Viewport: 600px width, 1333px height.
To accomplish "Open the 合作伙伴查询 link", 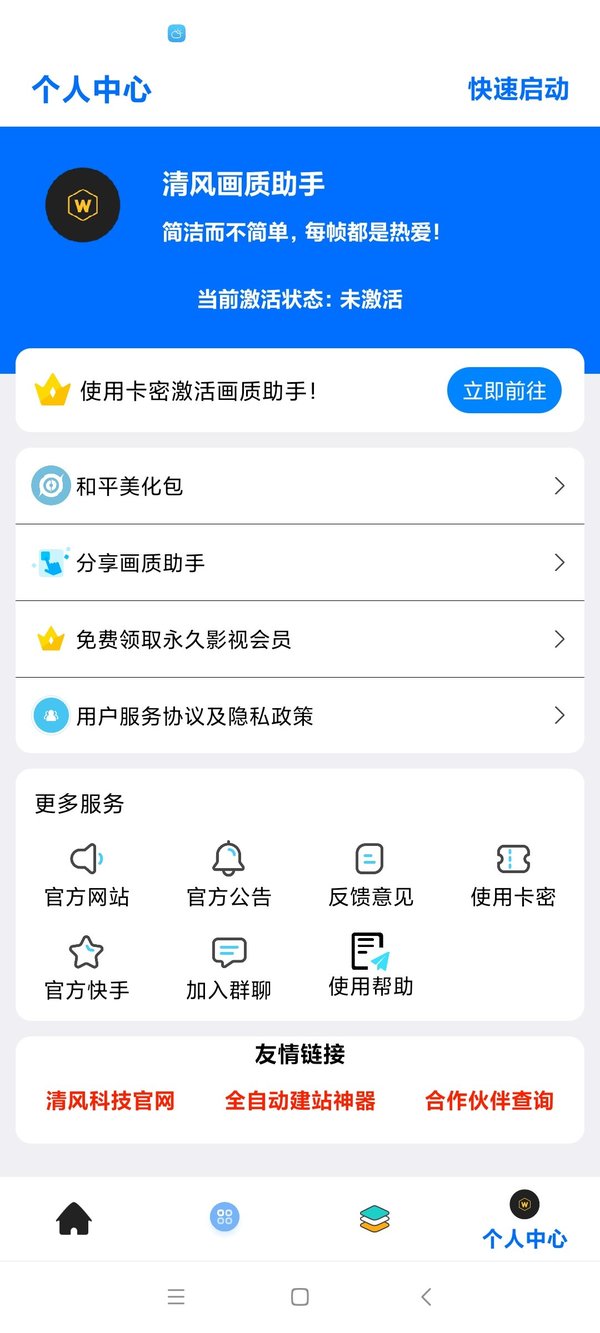I will [489, 1101].
